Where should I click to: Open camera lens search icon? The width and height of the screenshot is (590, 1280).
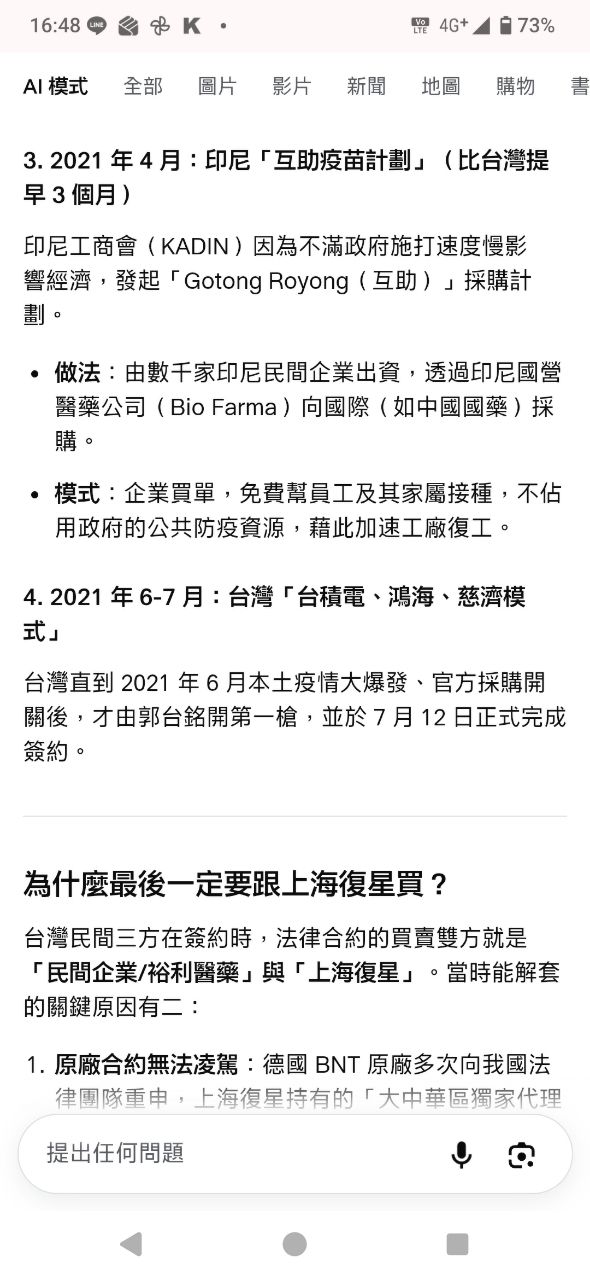(x=522, y=1155)
